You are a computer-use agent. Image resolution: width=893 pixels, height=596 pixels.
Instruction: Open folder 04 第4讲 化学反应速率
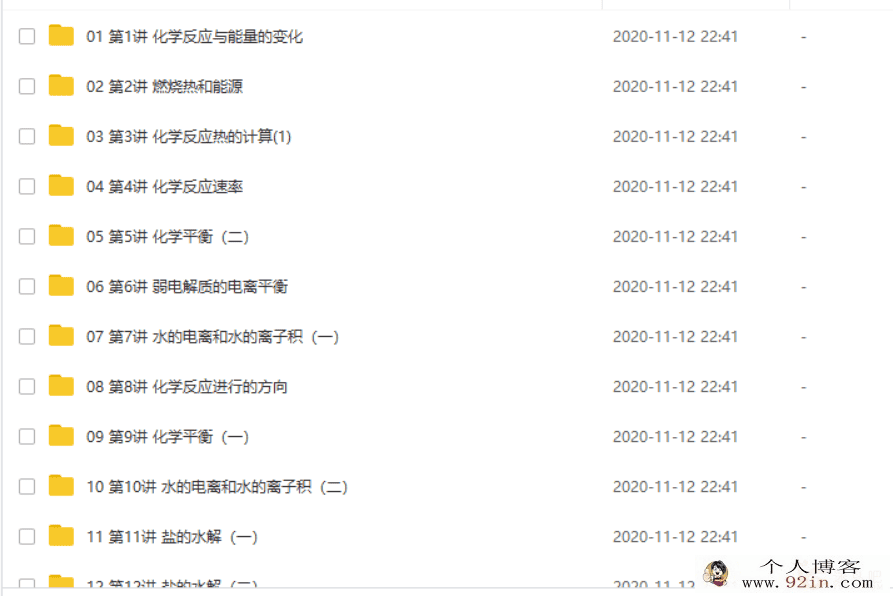click(x=164, y=187)
